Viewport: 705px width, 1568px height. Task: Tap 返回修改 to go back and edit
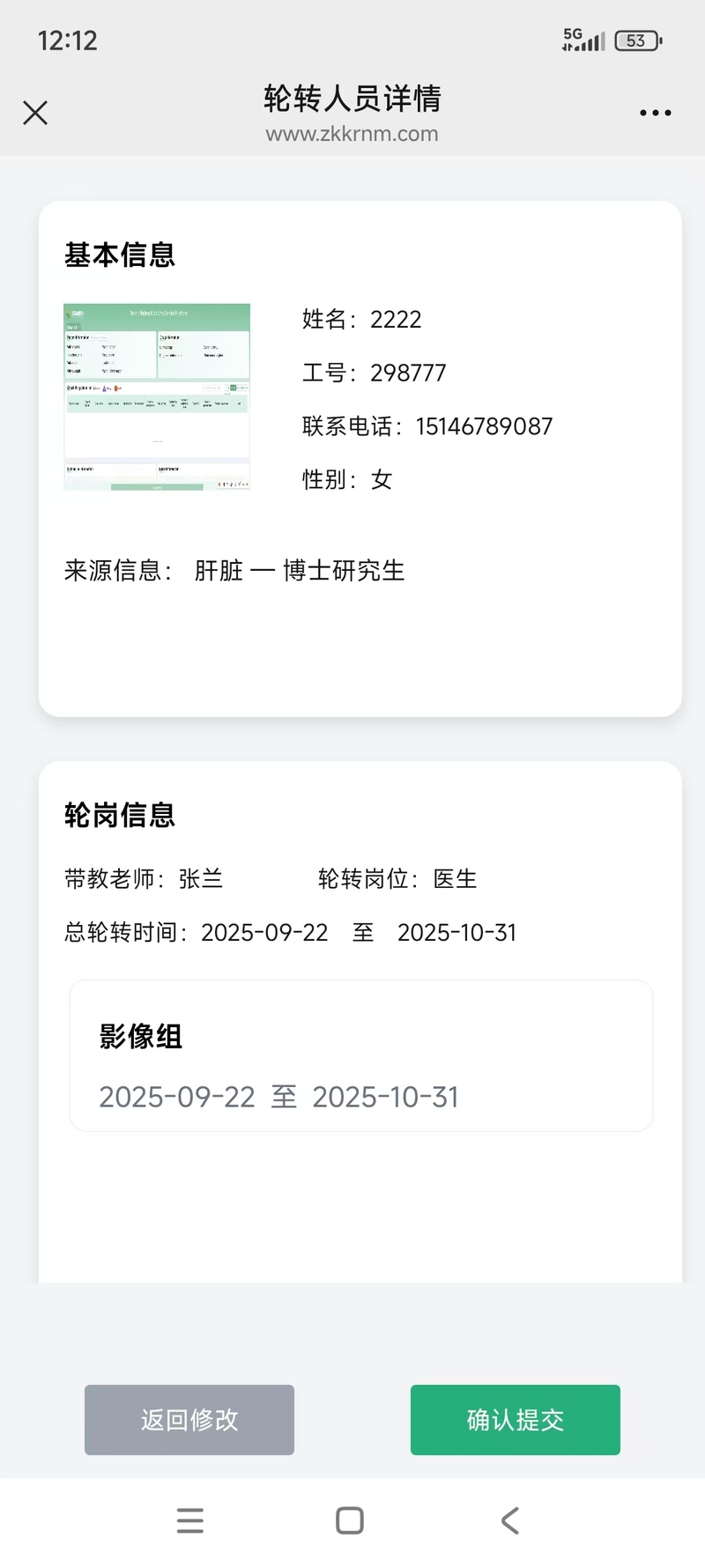(x=189, y=1419)
